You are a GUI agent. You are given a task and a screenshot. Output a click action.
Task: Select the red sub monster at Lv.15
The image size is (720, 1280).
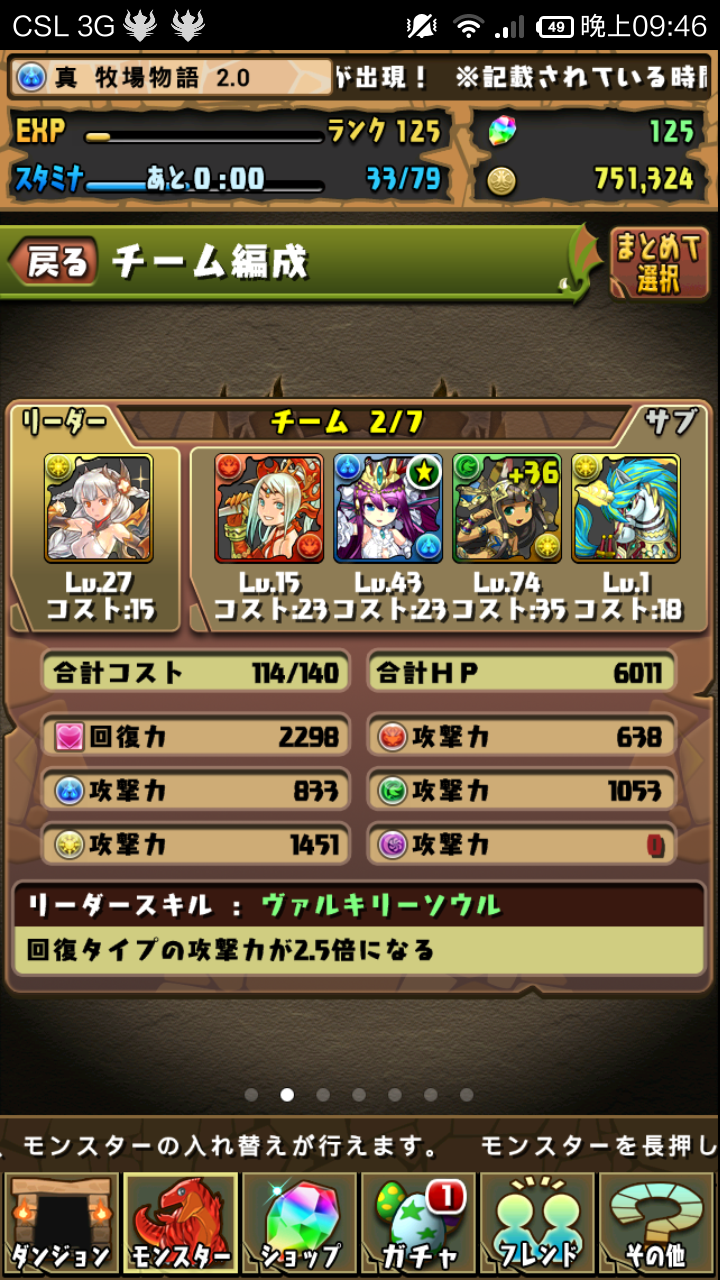(x=269, y=508)
